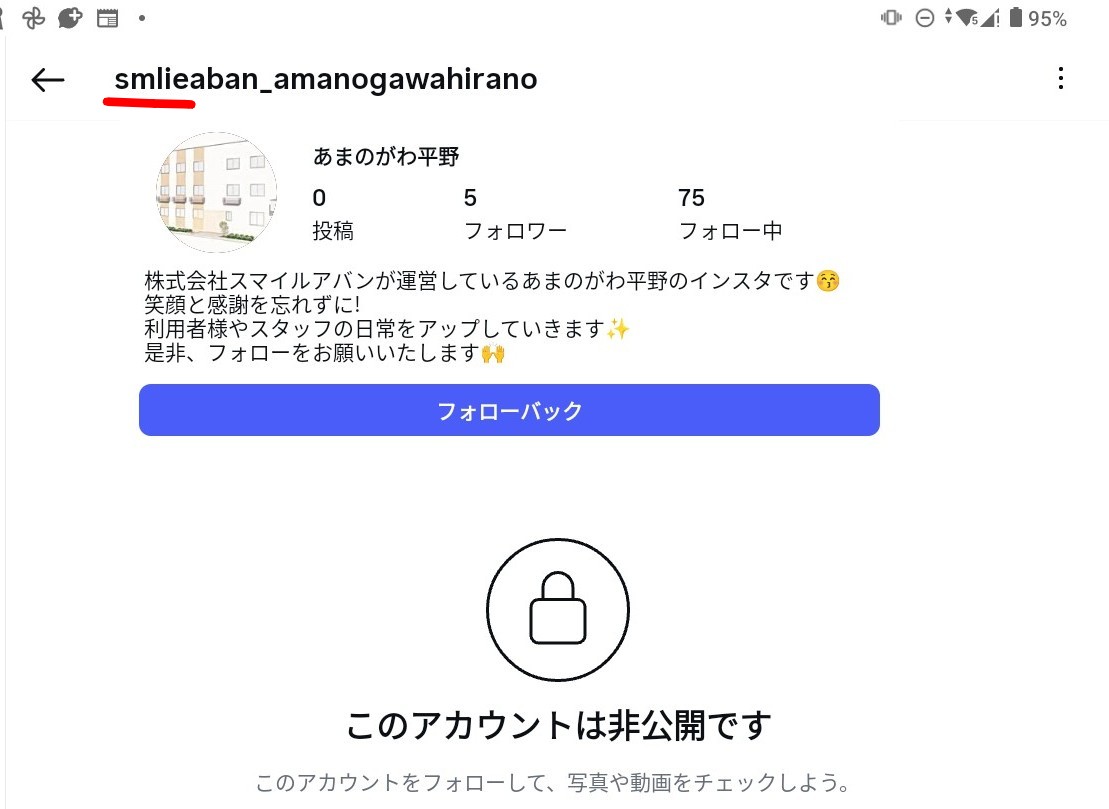The image size is (1109, 809).
Task: View the あまのがわ平野 profile picture
Action: click(x=216, y=192)
